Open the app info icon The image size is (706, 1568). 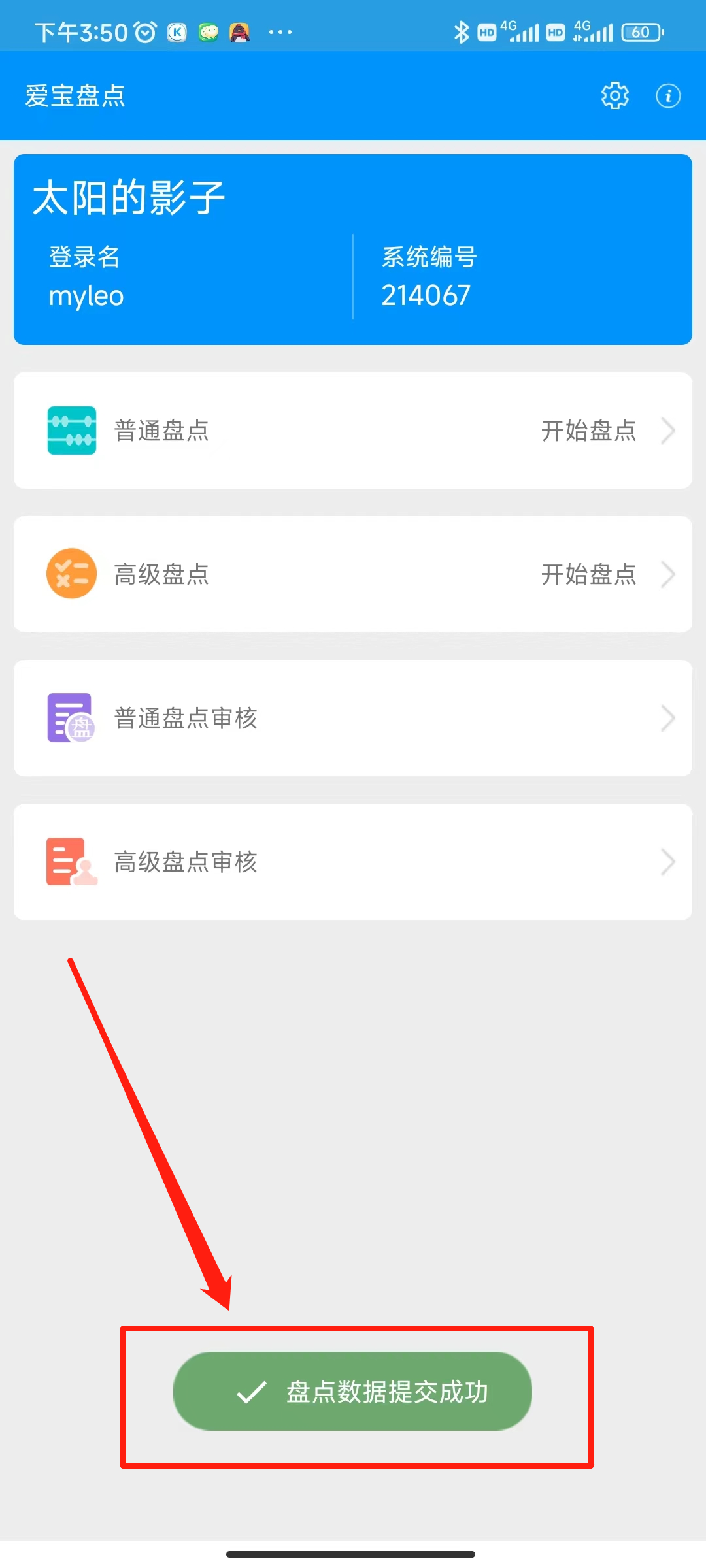[668, 96]
